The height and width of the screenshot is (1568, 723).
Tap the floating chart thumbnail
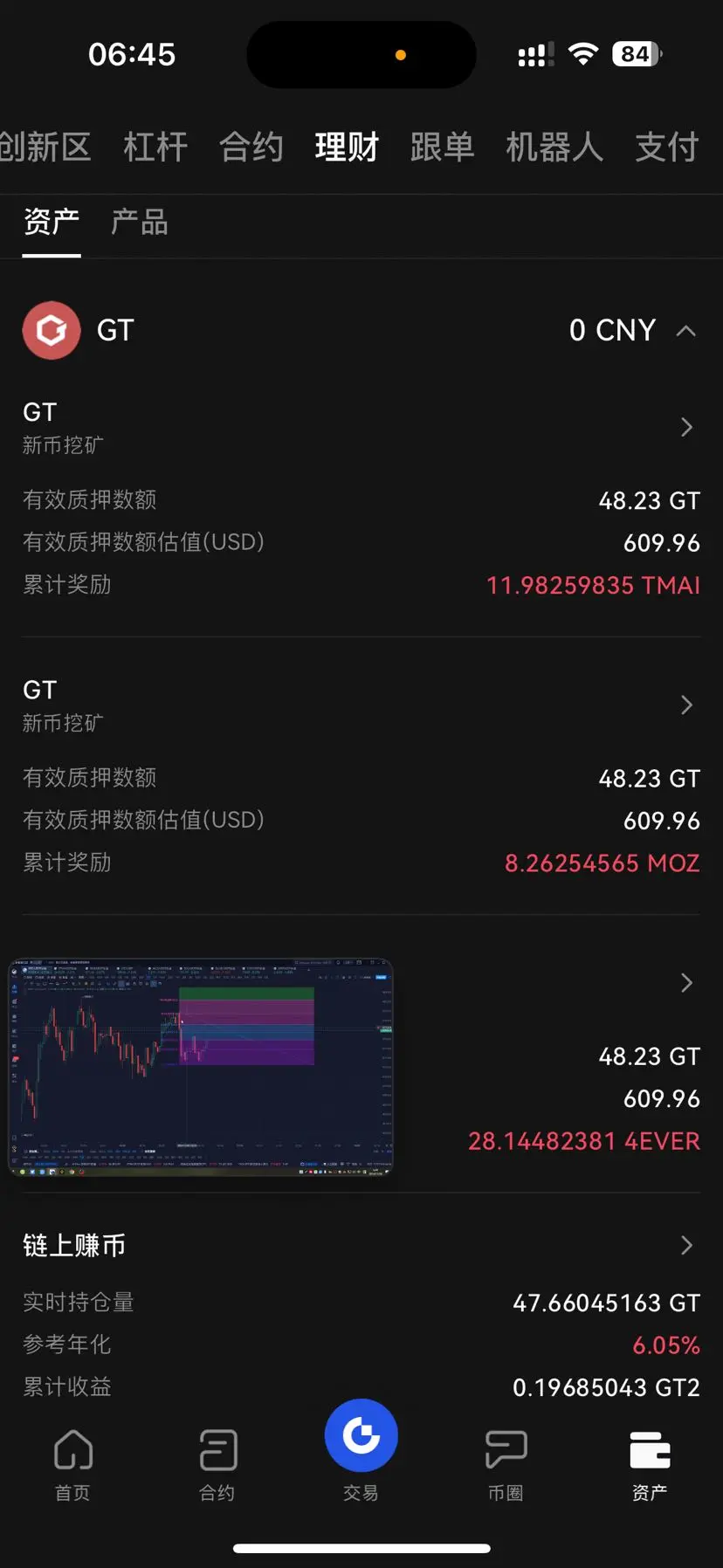(x=201, y=1067)
